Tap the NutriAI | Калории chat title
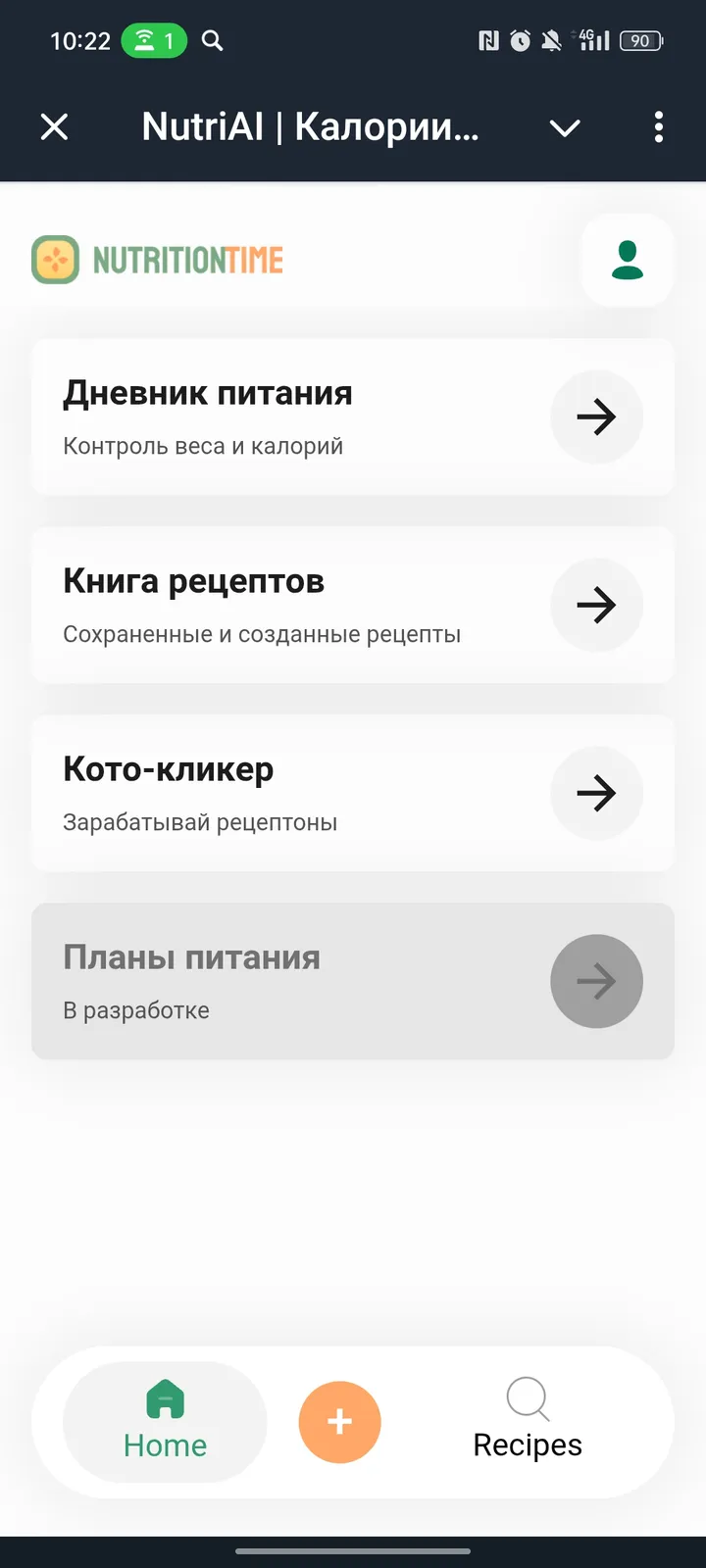The height and width of the screenshot is (1568, 706). pos(311,127)
